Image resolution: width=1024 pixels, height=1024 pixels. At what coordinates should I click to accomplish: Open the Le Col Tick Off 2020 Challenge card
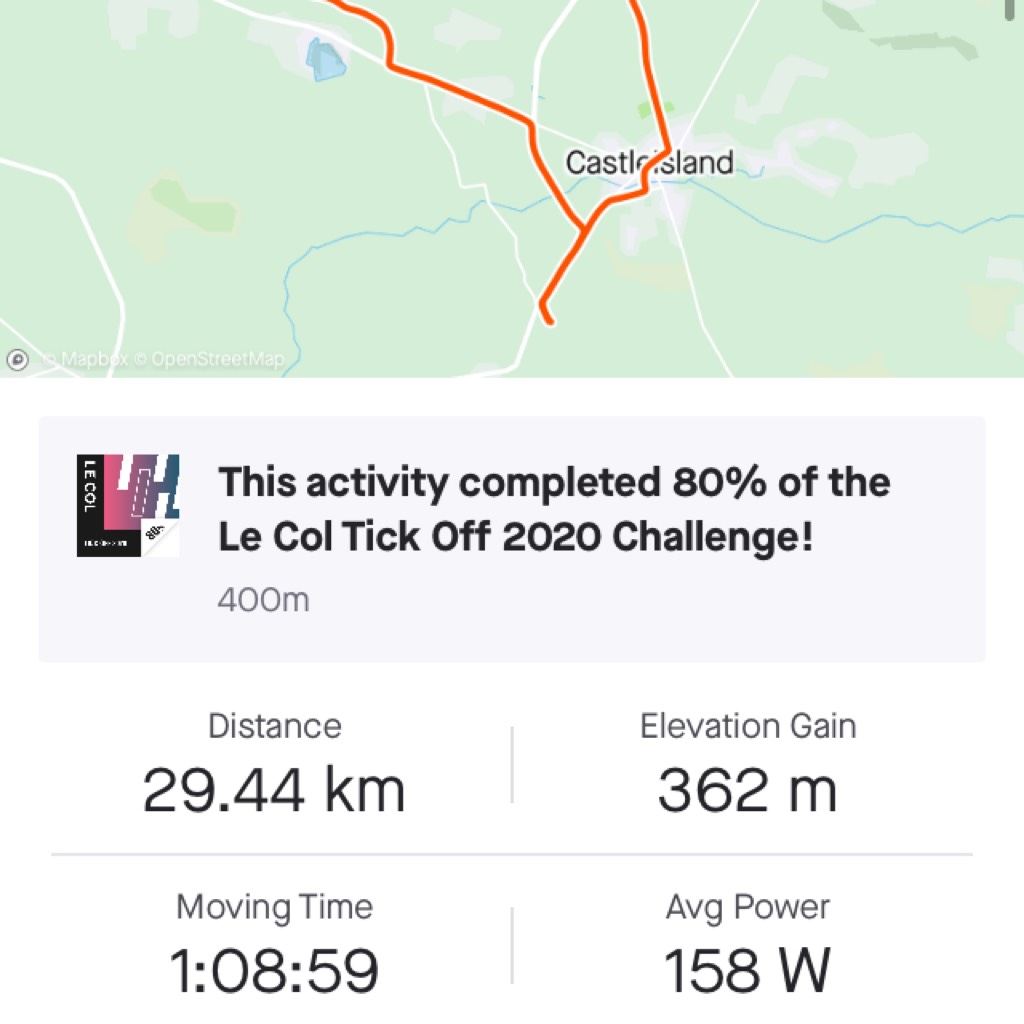pyautogui.click(x=512, y=538)
